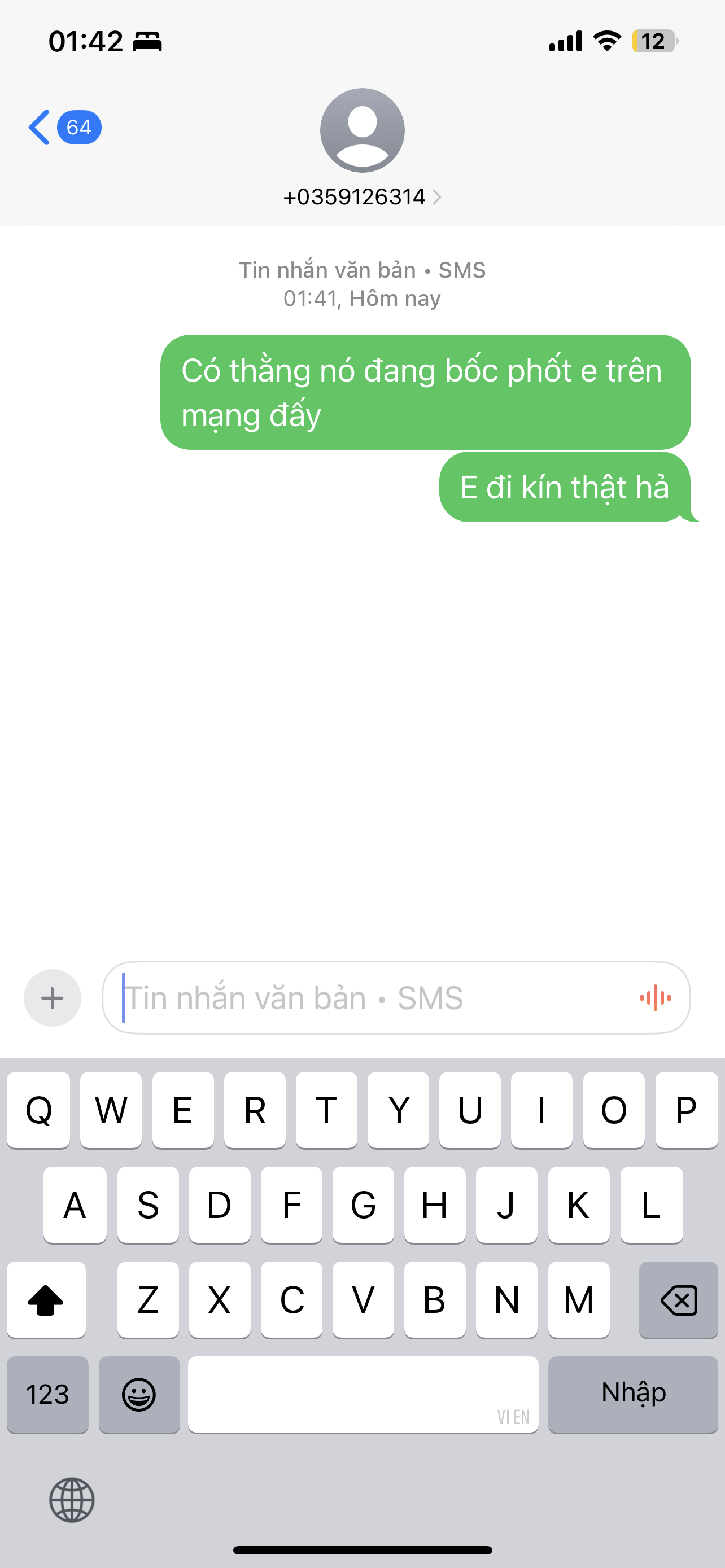Switch keyboard language with globe icon

click(72, 1500)
